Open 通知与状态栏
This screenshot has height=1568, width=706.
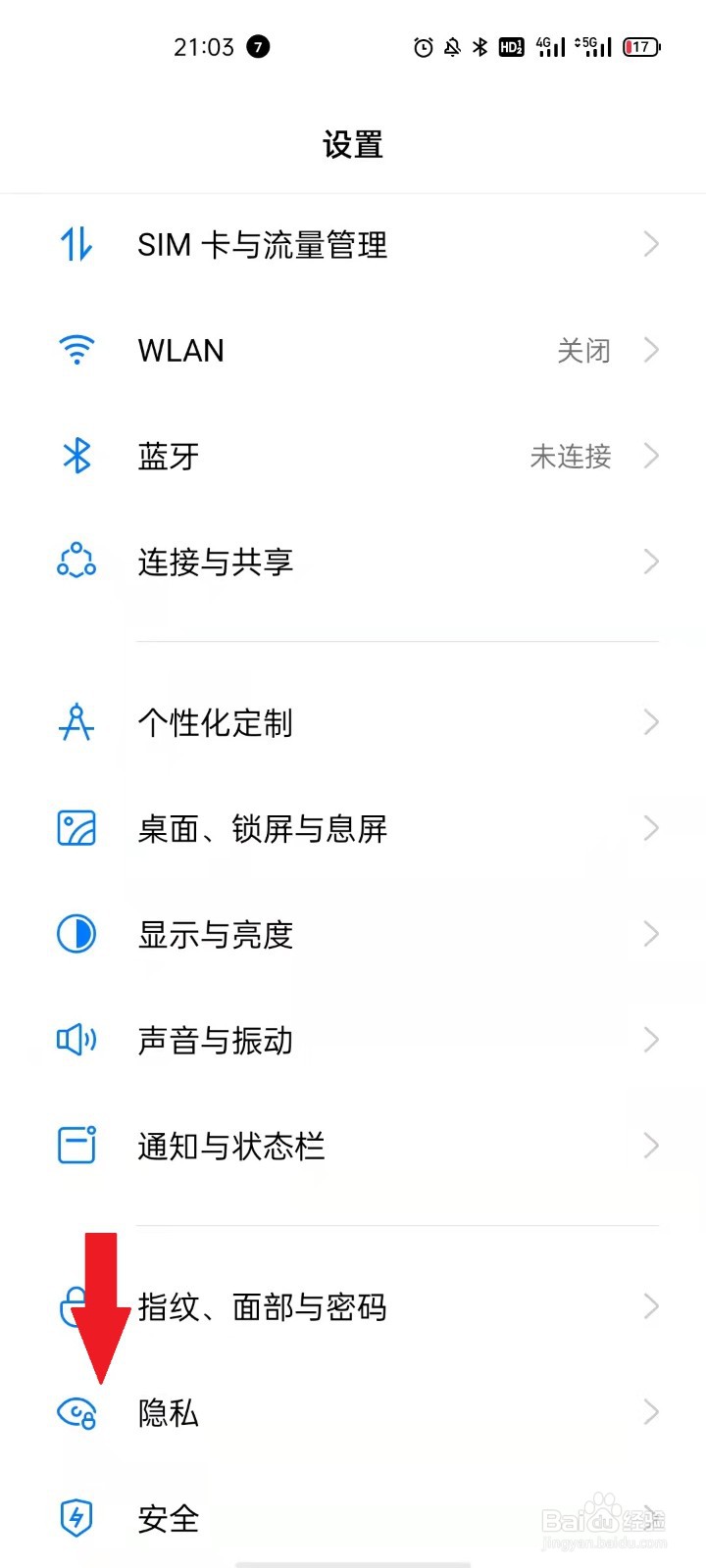click(x=353, y=1147)
